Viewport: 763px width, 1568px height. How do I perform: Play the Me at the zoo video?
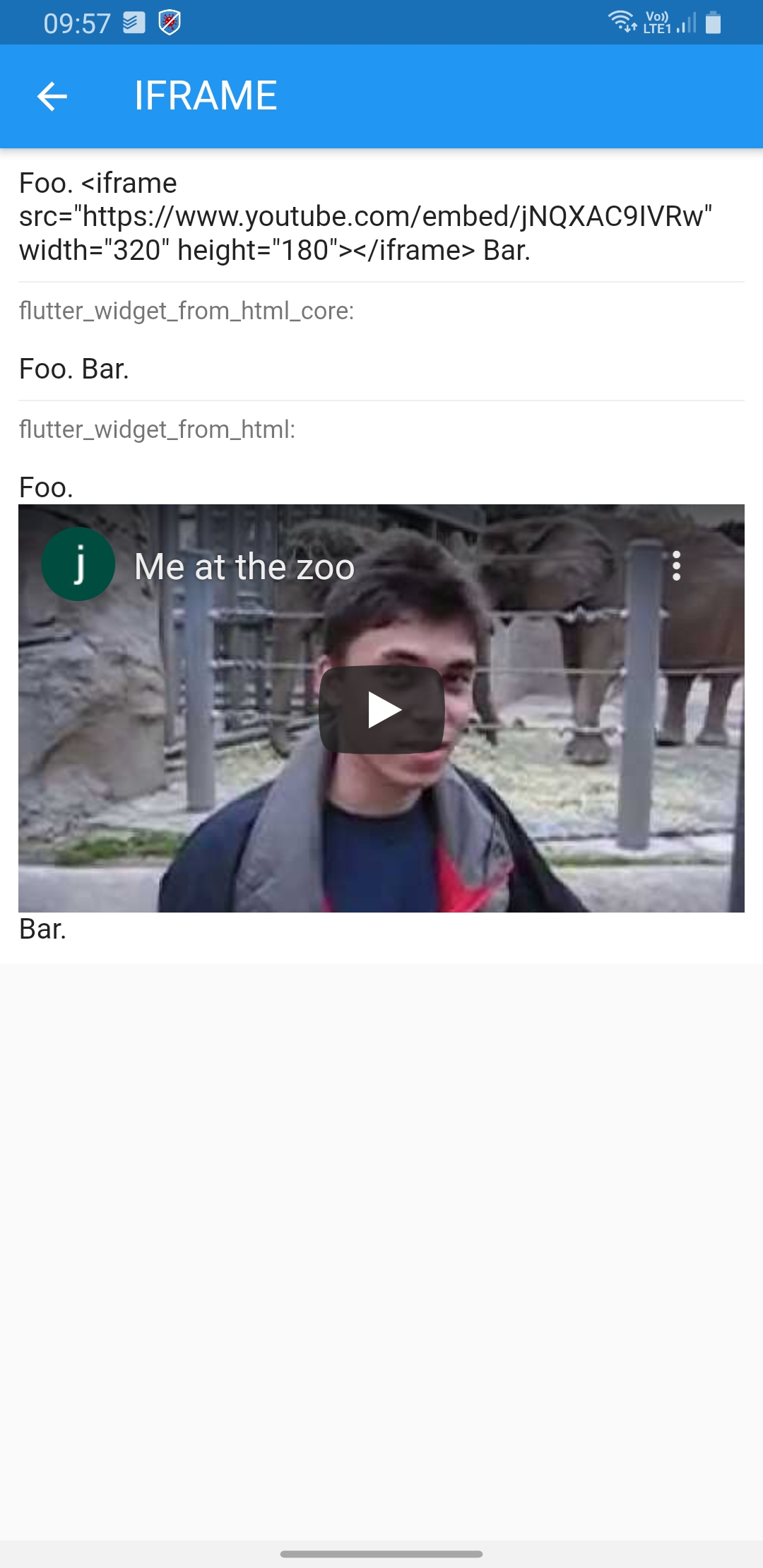point(381,710)
